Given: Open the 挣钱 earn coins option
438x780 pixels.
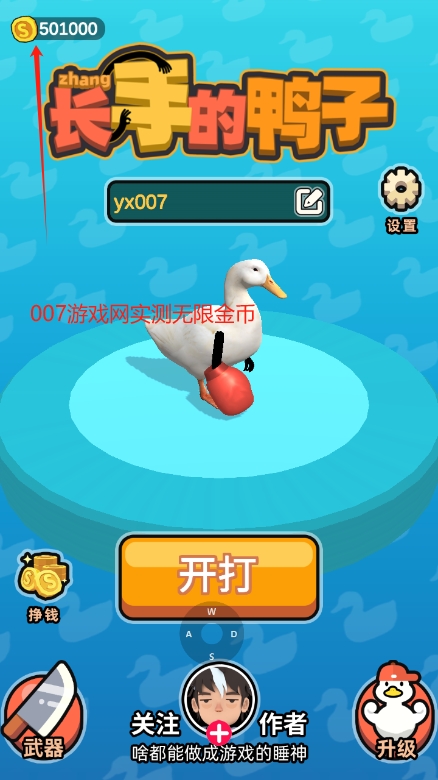Looking at the screenshot, I should (44, 587).
